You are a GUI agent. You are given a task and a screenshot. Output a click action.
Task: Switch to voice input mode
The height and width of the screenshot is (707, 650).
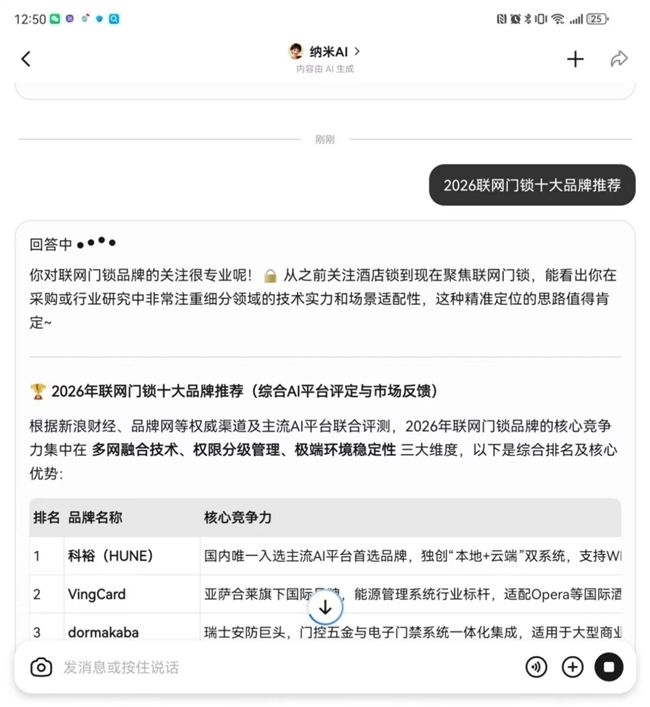tap(536, 667)
